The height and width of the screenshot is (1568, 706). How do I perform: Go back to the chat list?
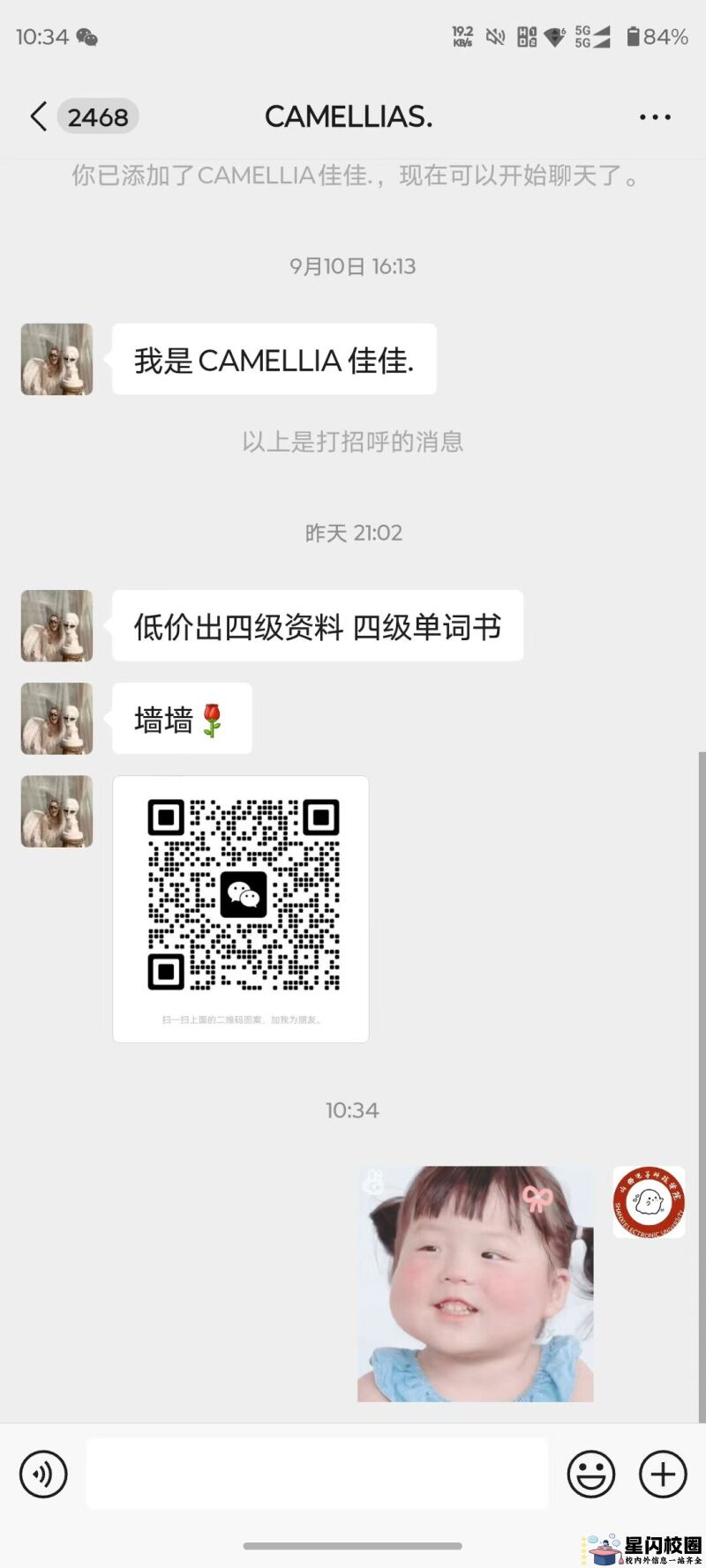click(x=39, y=116)
